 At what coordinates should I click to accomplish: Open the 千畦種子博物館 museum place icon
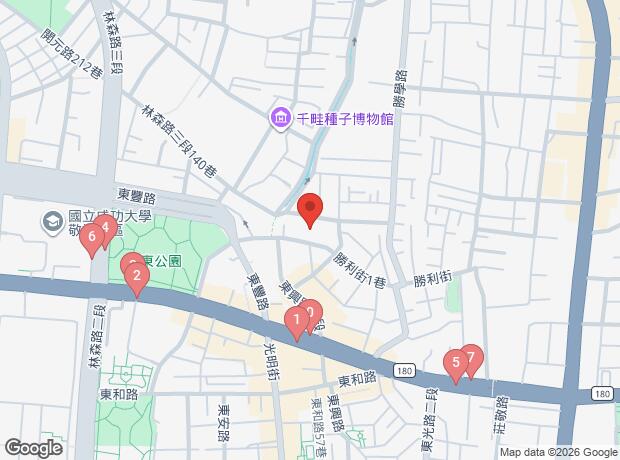[280, 119]
